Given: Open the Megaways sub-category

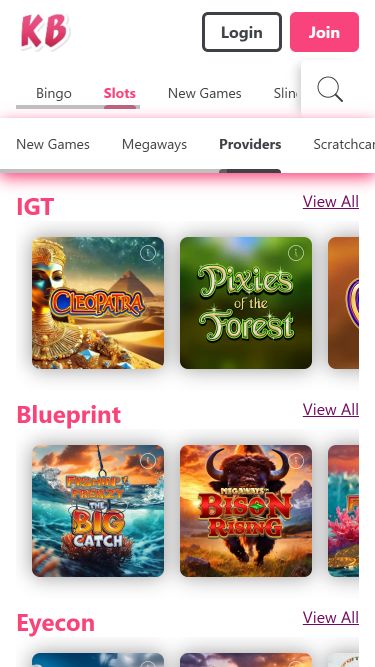Looking at the screenshot, I should (154, 144).
